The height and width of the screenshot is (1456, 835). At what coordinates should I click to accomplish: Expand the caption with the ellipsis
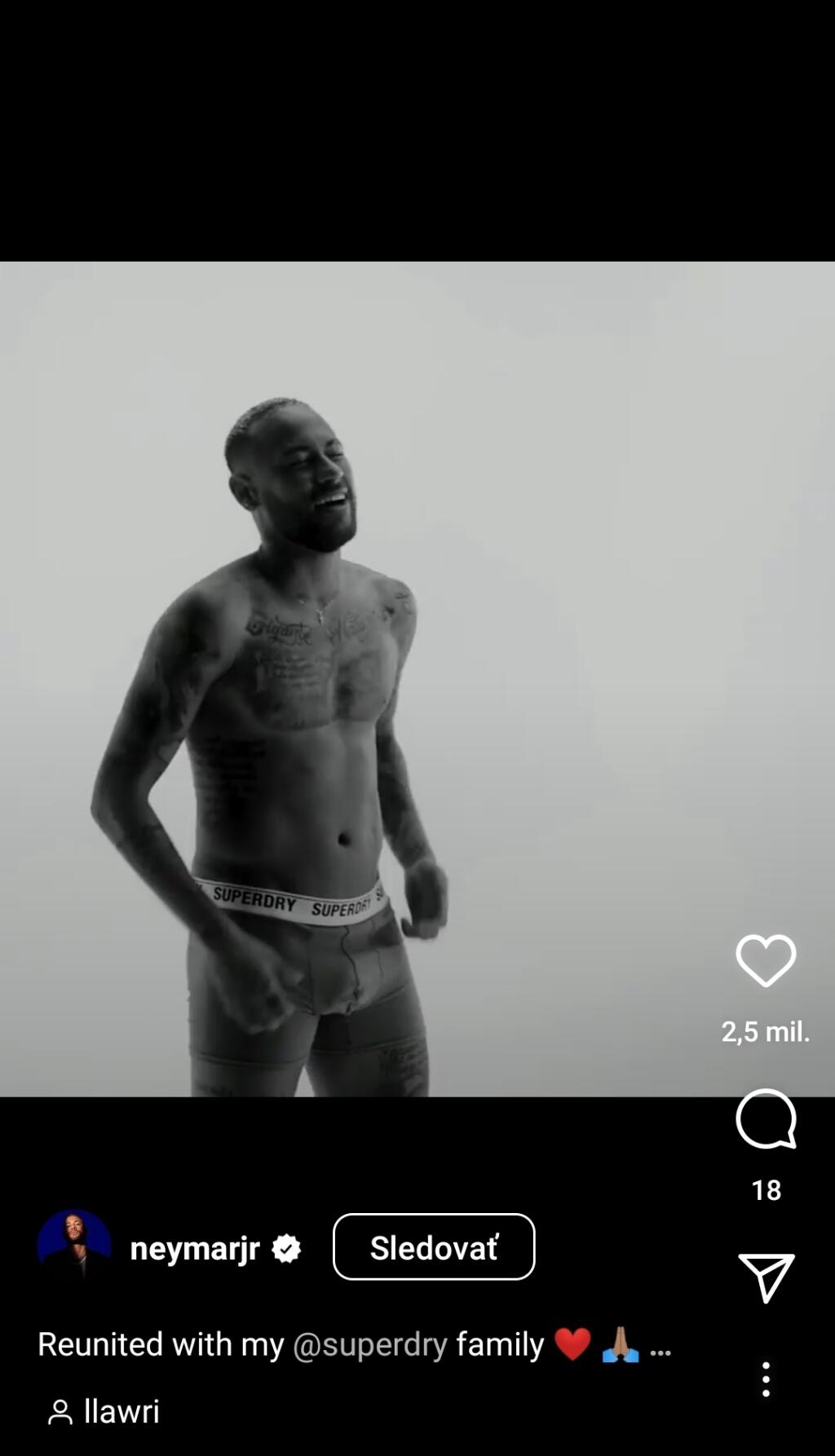click(660, 1347)
